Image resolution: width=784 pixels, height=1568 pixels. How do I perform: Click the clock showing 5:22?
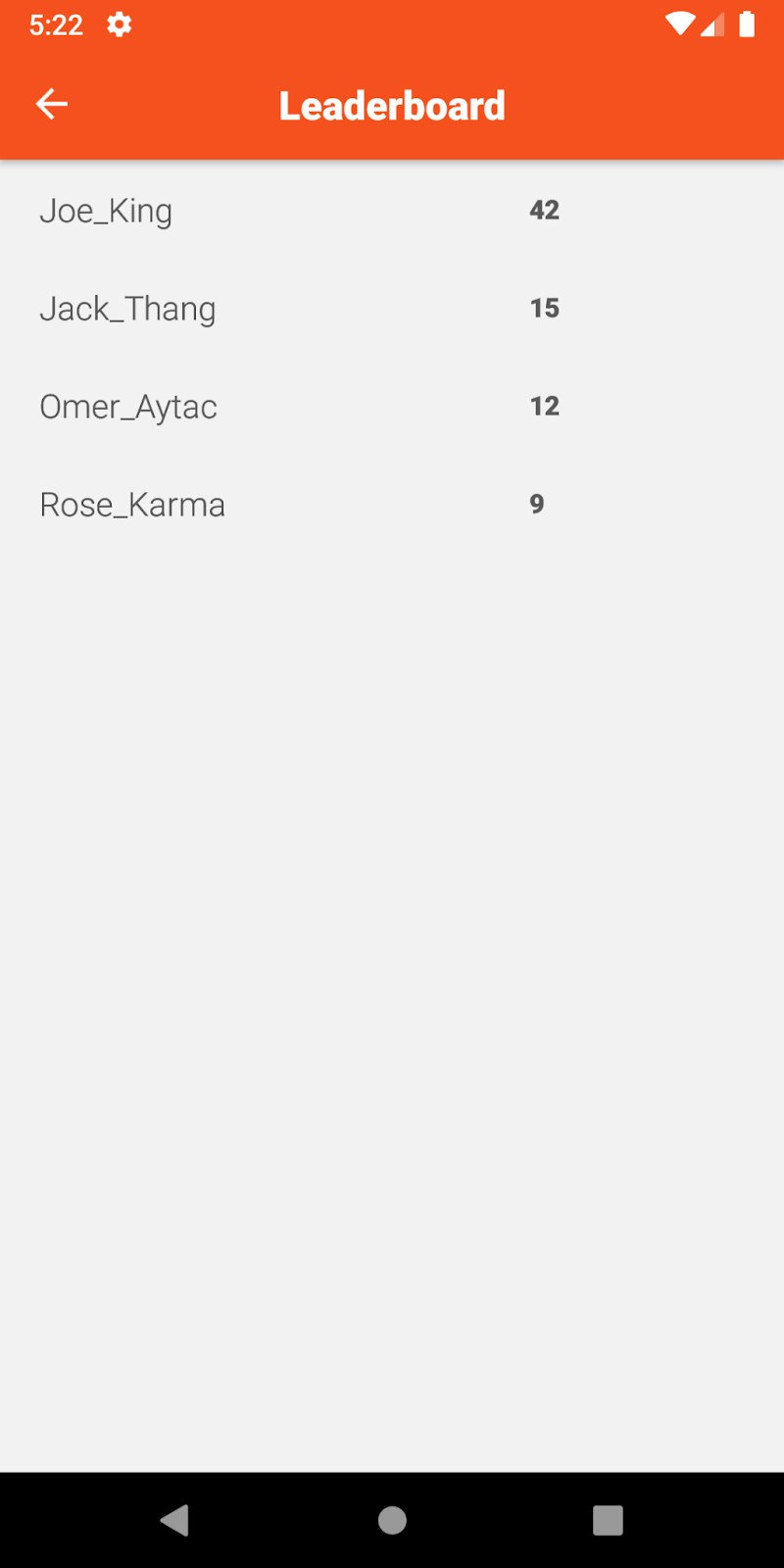tap(56, 24)
